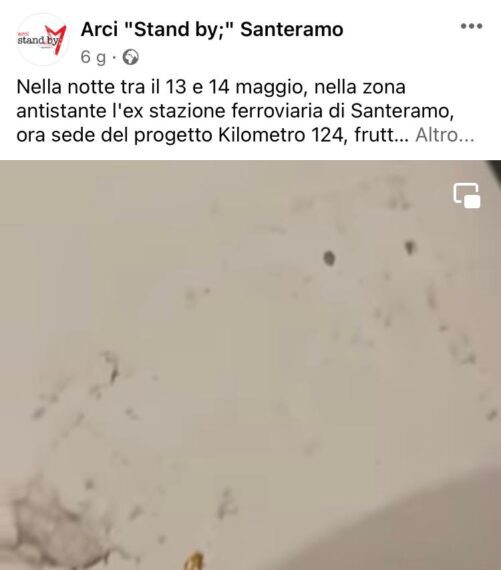501x570 pixels.
Task: Open the Arci "Stand by;" Santeramo profile picture
Action: tap(43, 40)
